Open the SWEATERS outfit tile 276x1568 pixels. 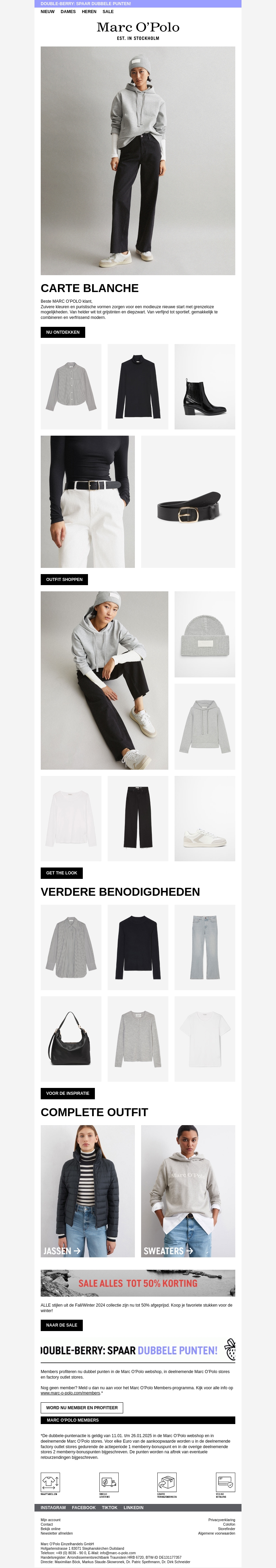click(188, 1191)
